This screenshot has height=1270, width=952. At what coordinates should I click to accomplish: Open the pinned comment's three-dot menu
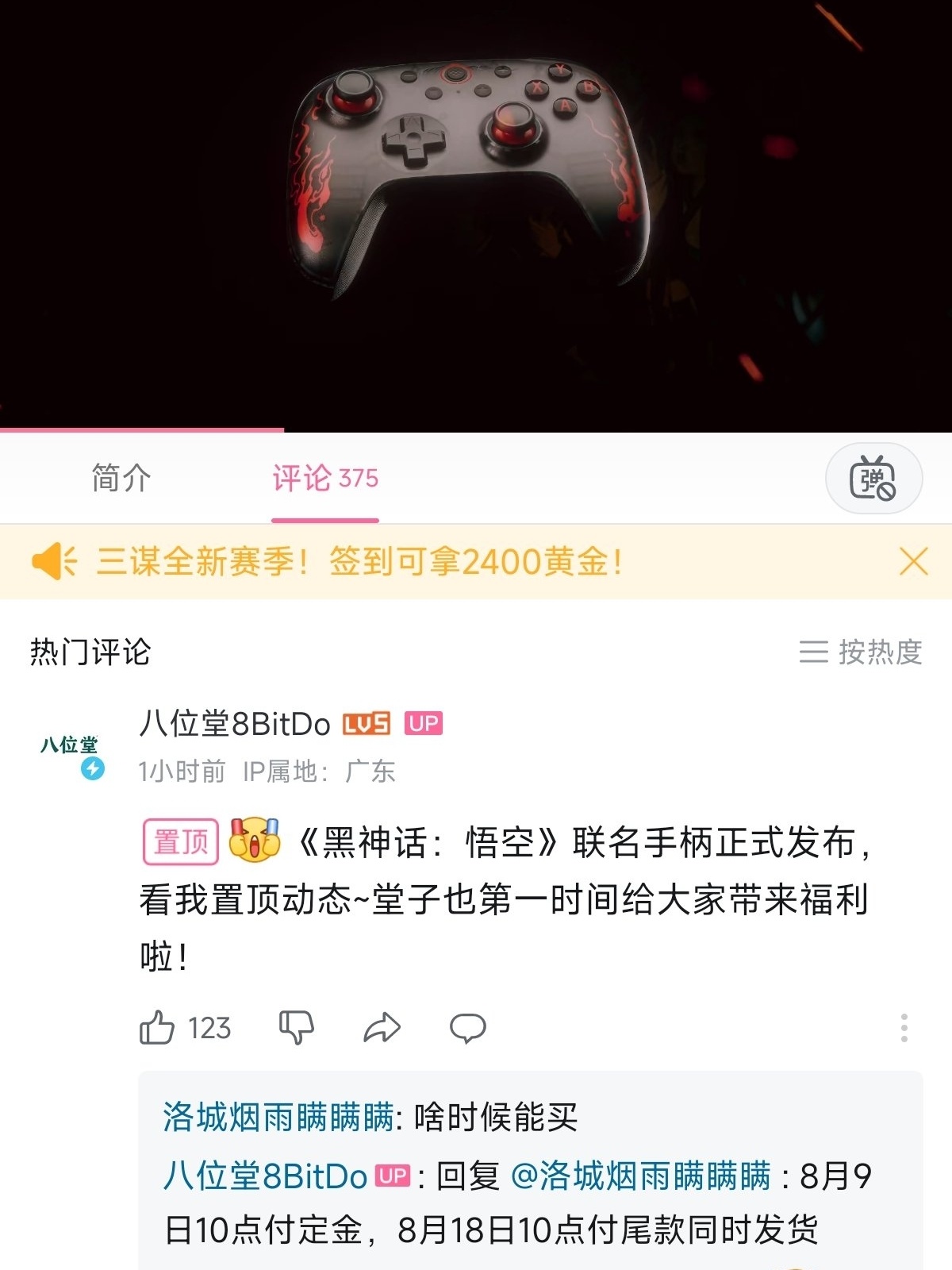pos(904,1028)
